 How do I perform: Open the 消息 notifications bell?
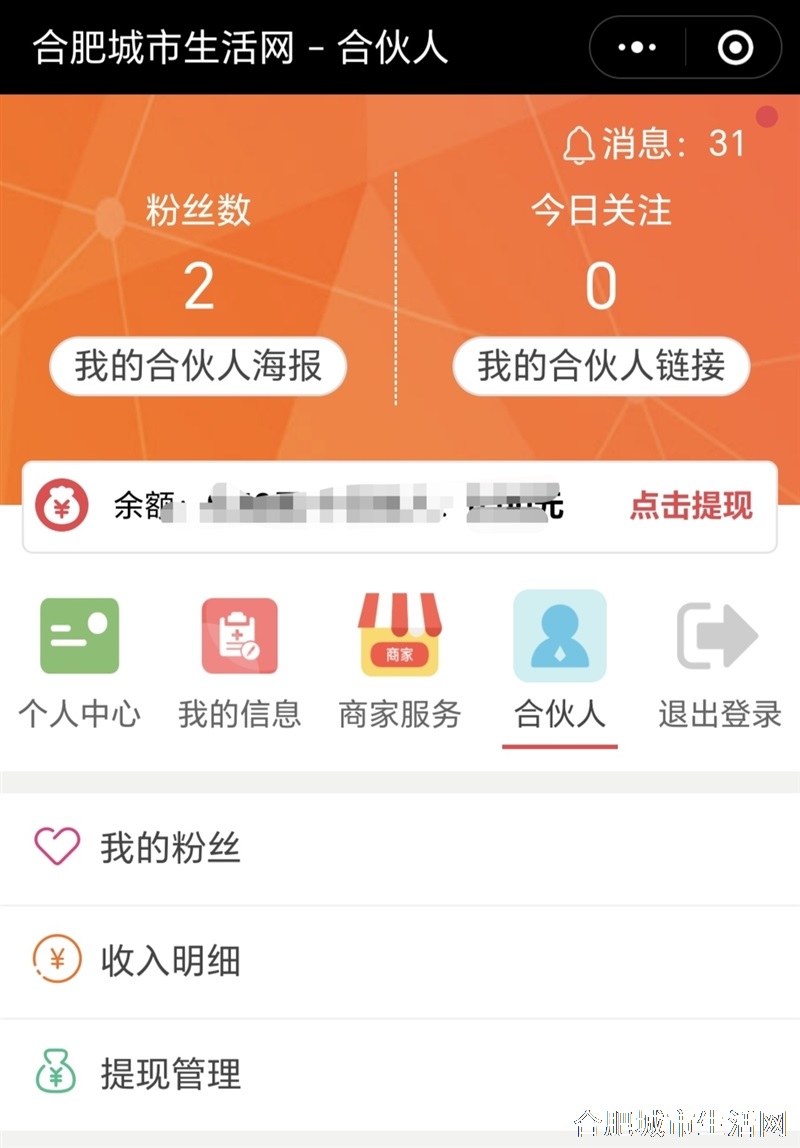pos(655,145)
